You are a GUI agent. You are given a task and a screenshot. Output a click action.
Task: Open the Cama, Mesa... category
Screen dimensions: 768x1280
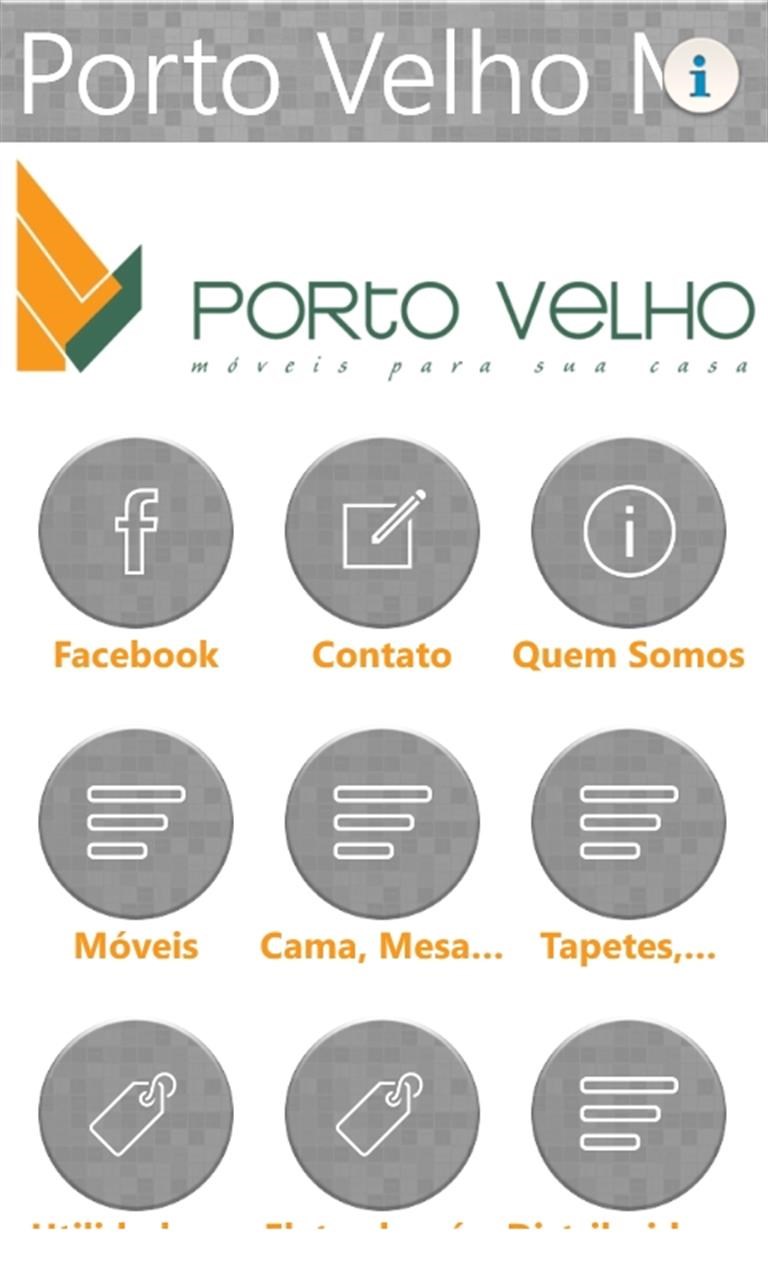click(x=382, y=823)
